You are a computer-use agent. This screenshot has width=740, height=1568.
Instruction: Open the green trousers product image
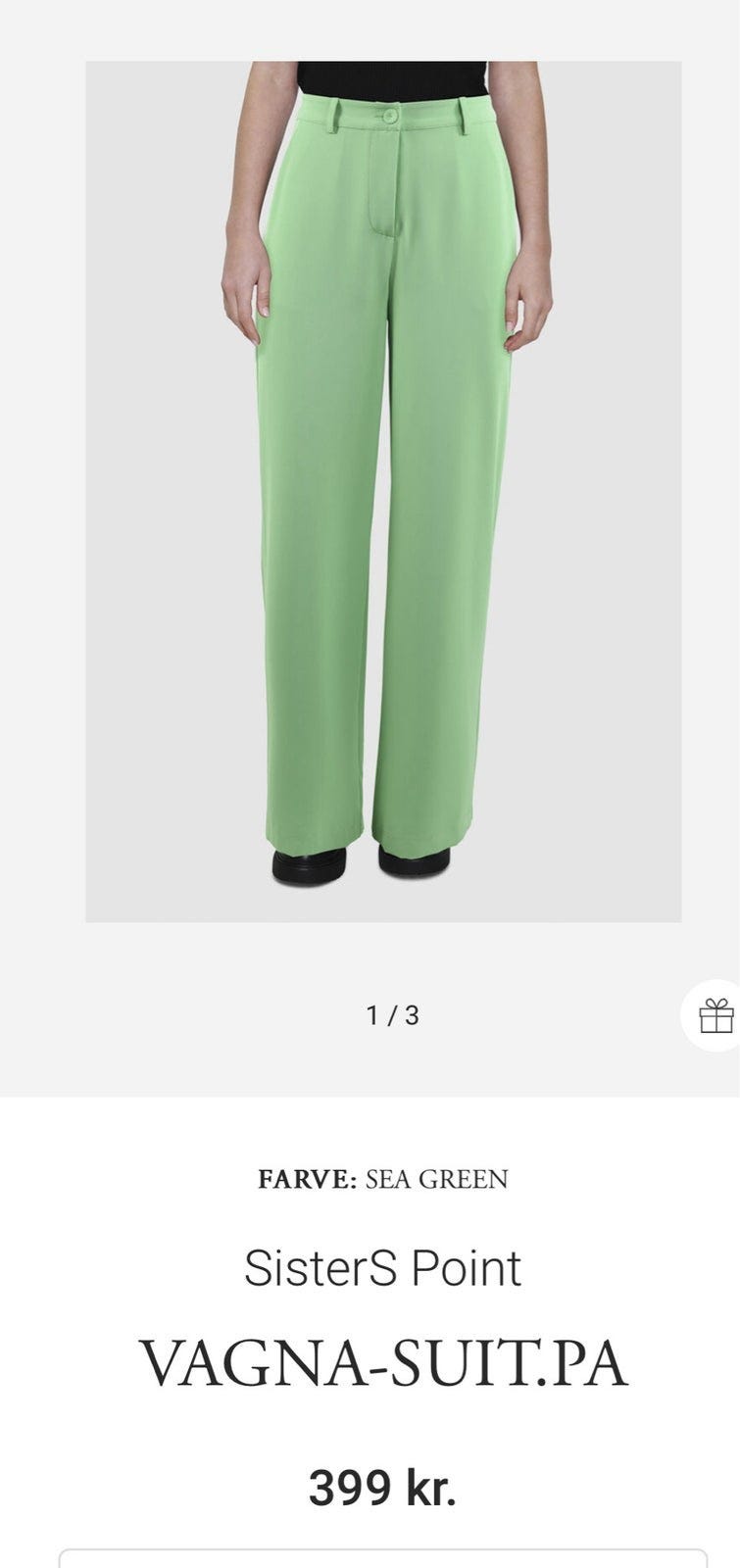tap(383, 491)
